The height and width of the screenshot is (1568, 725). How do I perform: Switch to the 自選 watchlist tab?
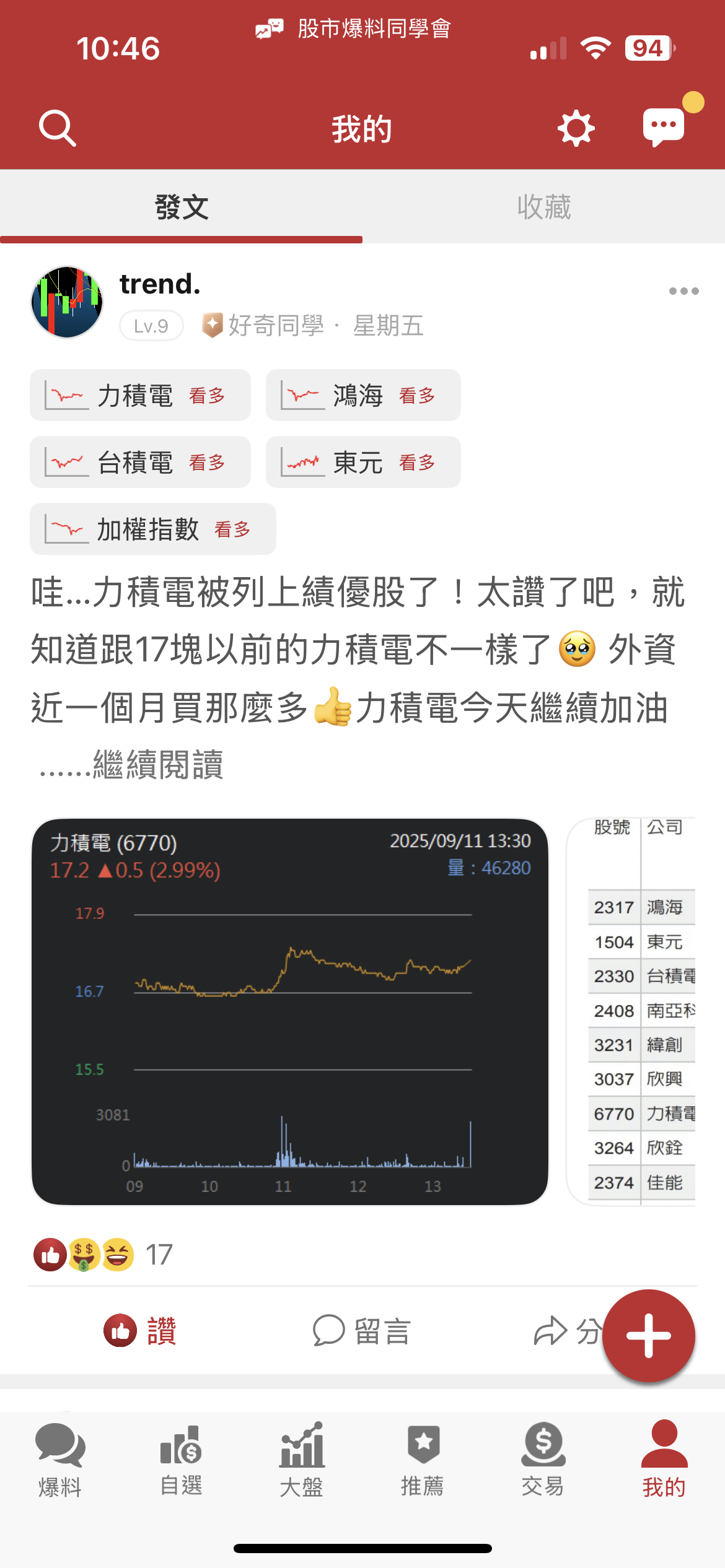click(181, 1458)
